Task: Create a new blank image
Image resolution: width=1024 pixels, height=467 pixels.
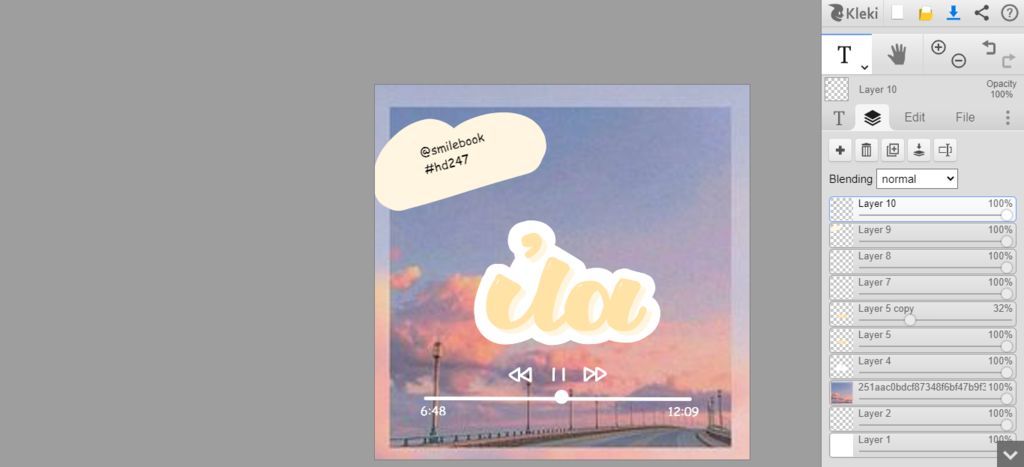Action: [x=898, y=13]
